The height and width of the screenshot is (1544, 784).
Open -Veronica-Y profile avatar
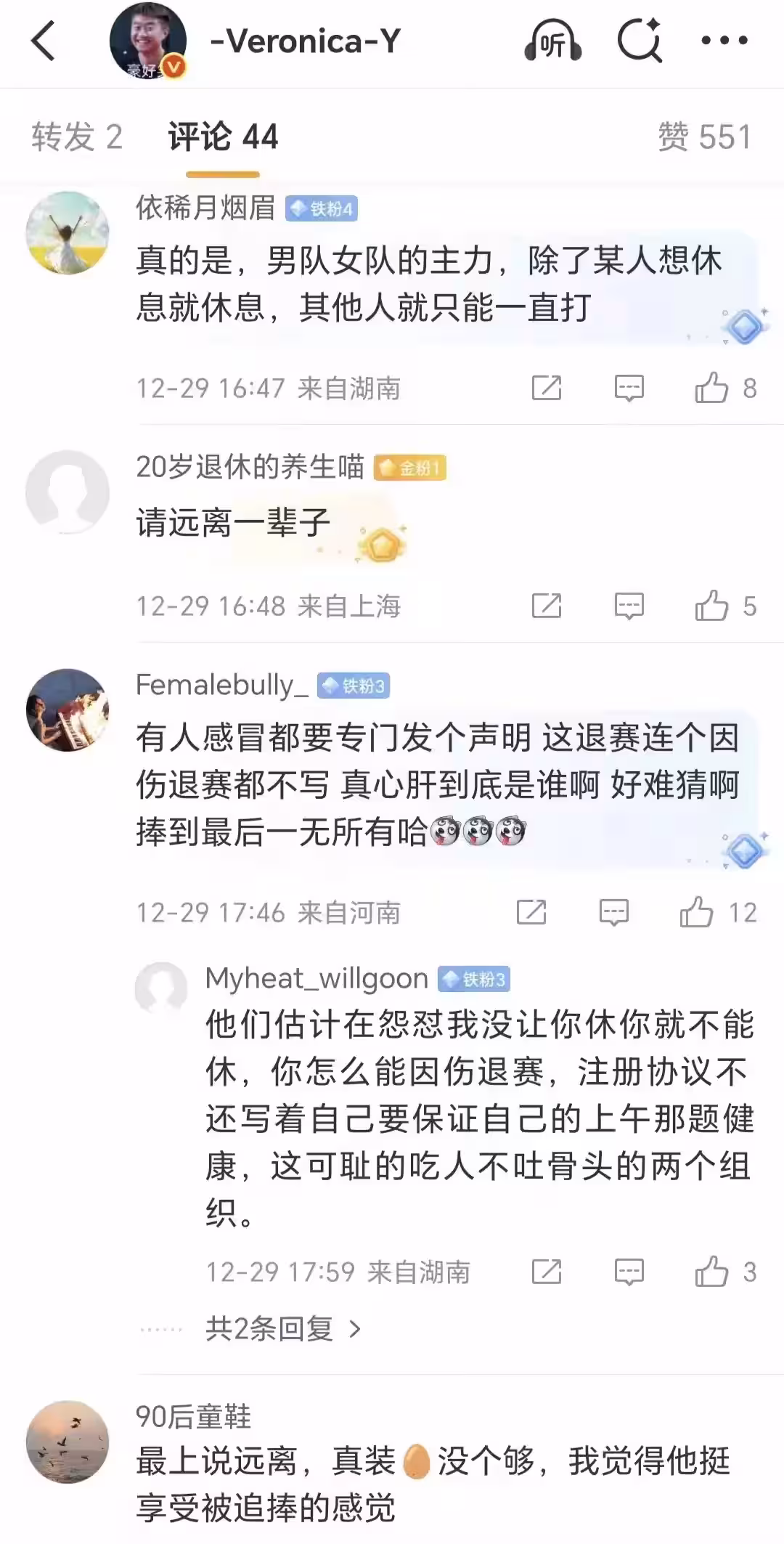pyautogui.click(x=147, y=41)
